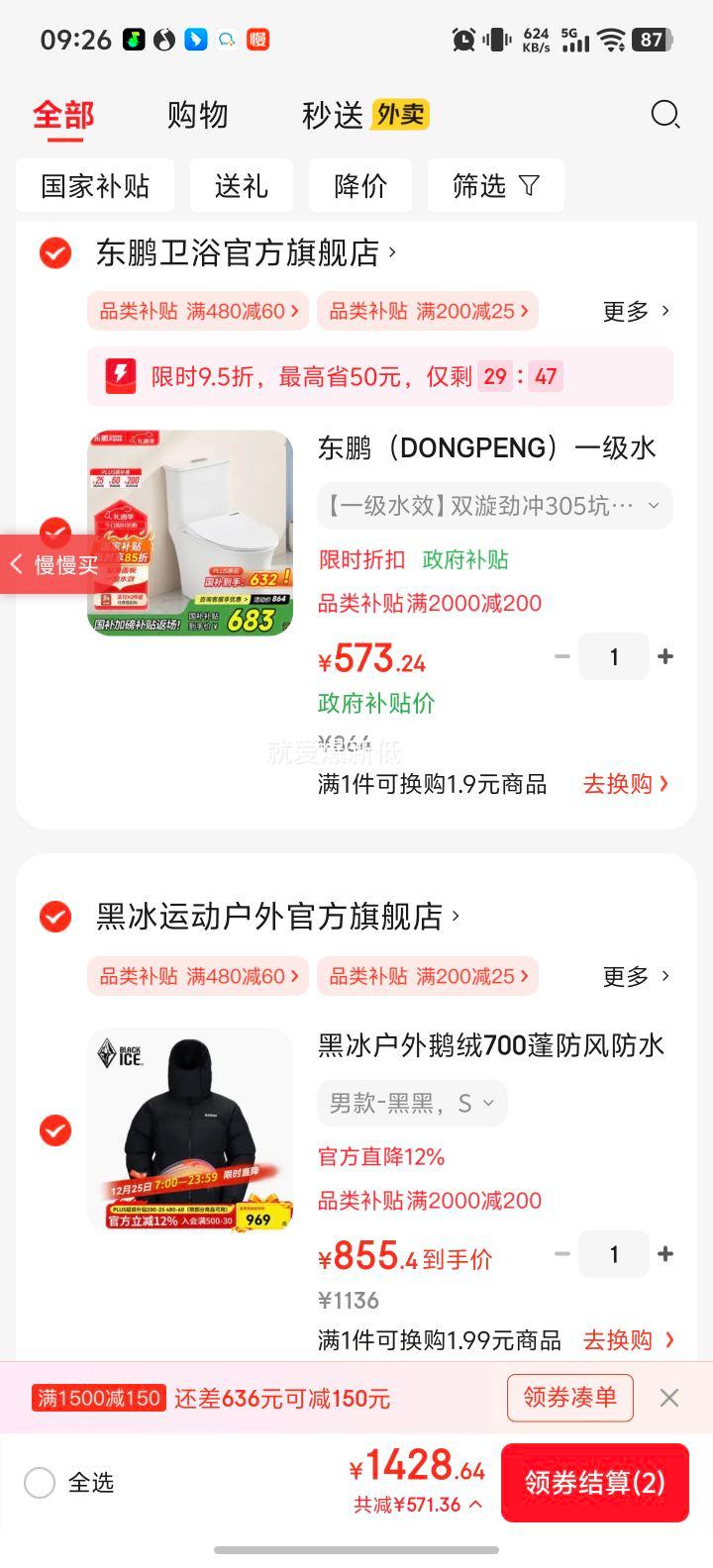Tap the 慢慢买 back arrow icon
Screen dimensions: 713x1568
pyautogui.click(x=17, y=564)
